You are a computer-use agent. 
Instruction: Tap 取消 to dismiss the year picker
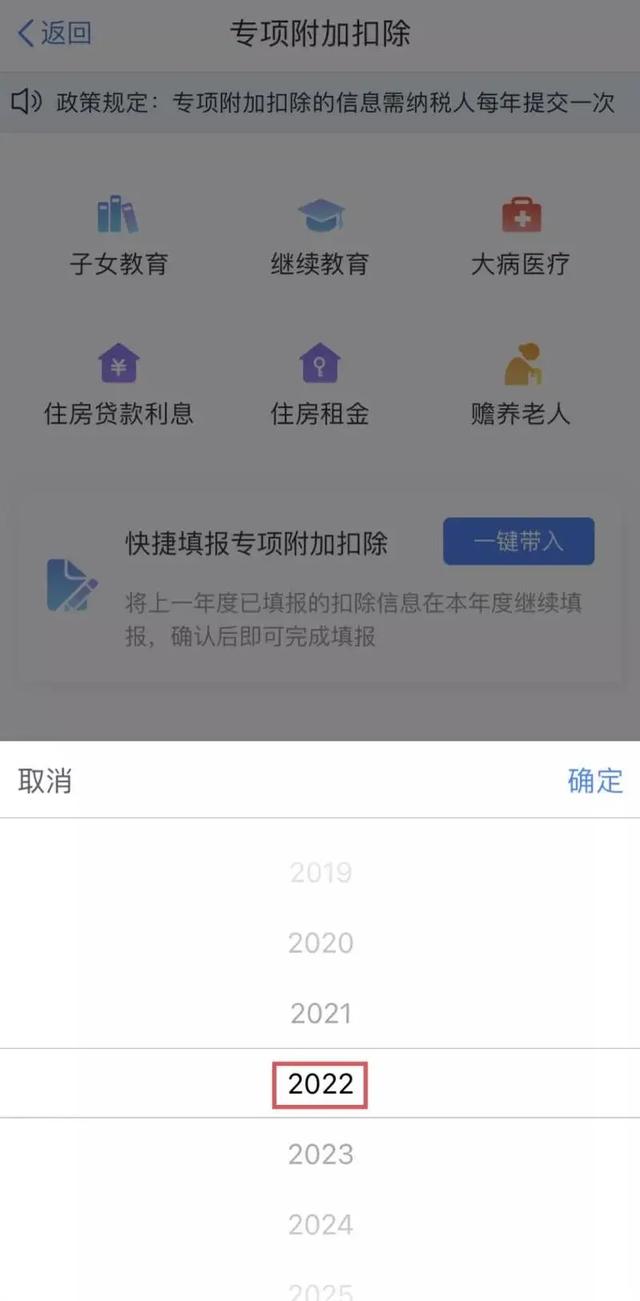tap(45, 780)
